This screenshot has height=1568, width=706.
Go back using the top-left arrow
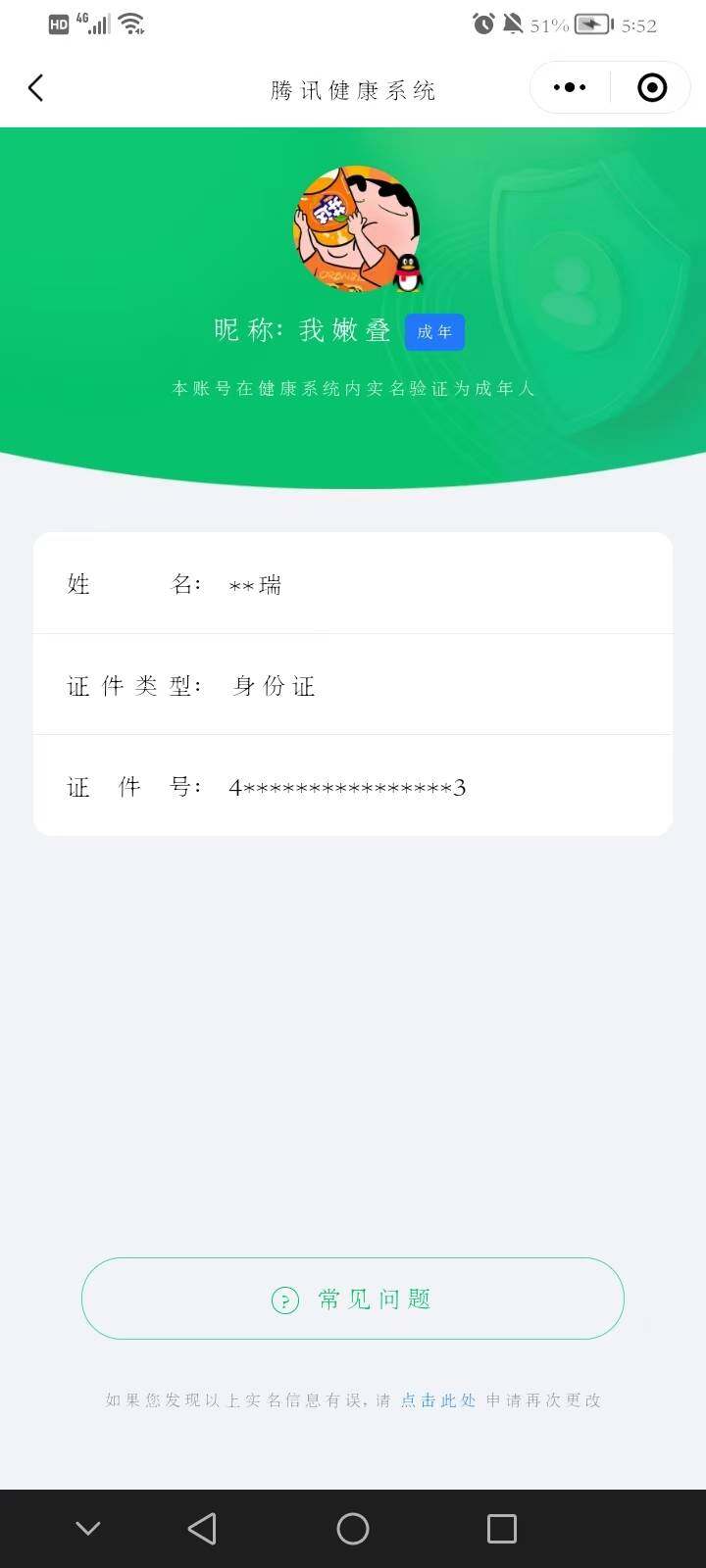coord(36,88)
